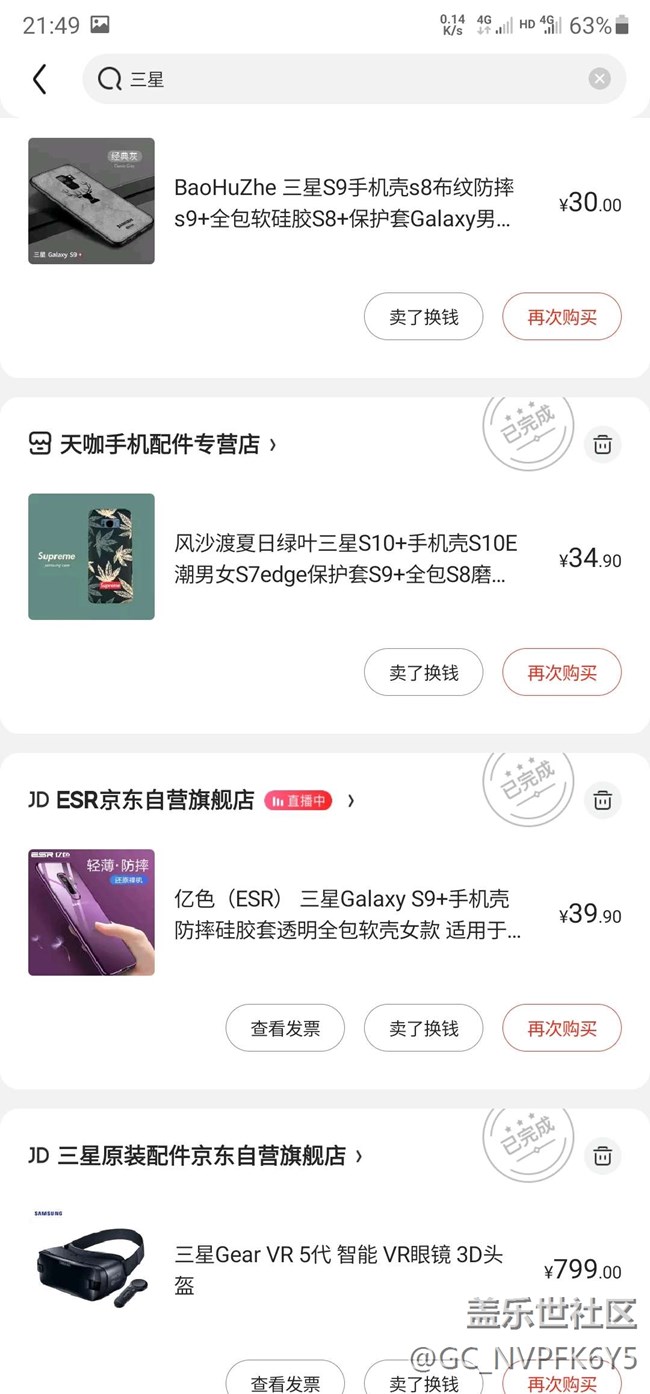Open the BaoHuZhe 三星S9 case product image
The image size is (650, 1394).
coord(91,201)
